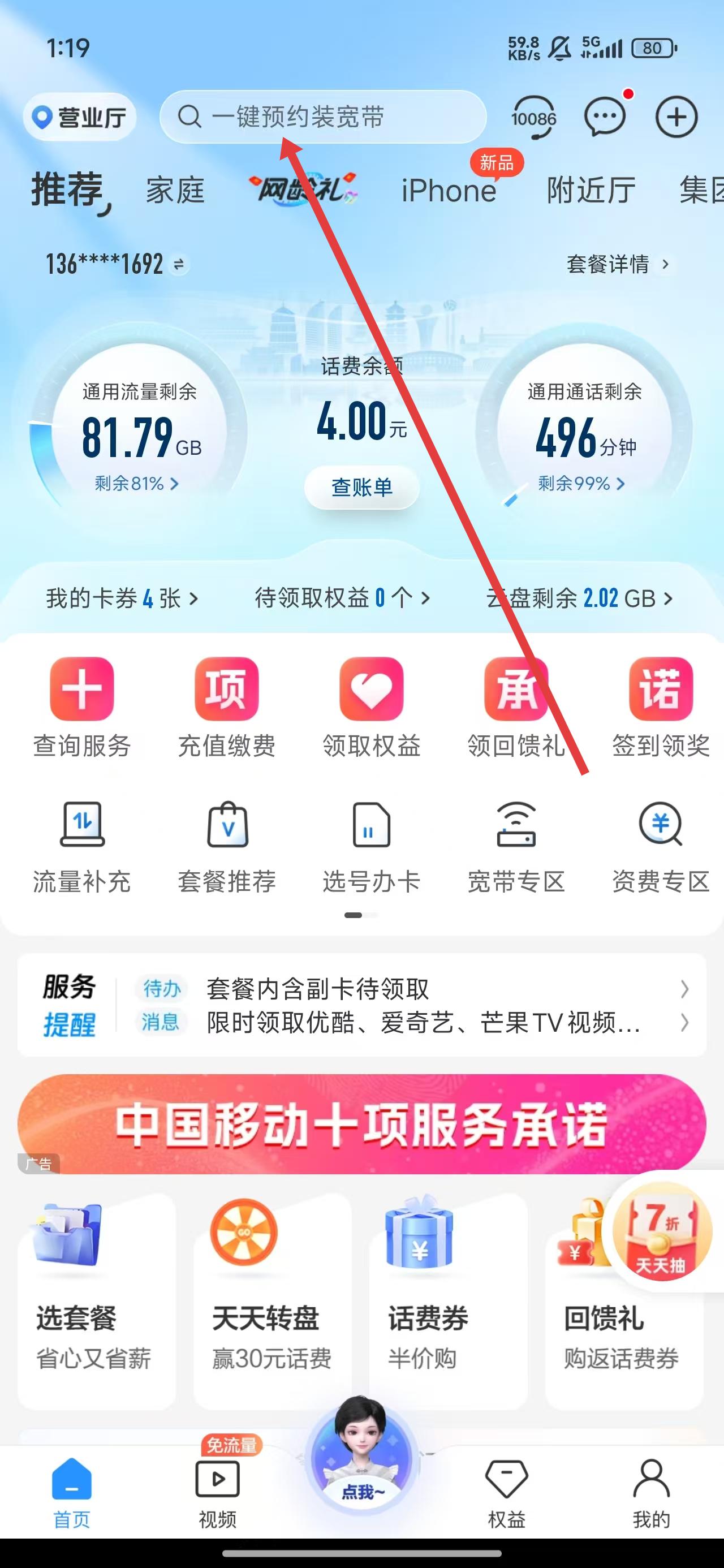724x1568 pixels.
Task: Open the plus menu icon
Action: [676, 117]
